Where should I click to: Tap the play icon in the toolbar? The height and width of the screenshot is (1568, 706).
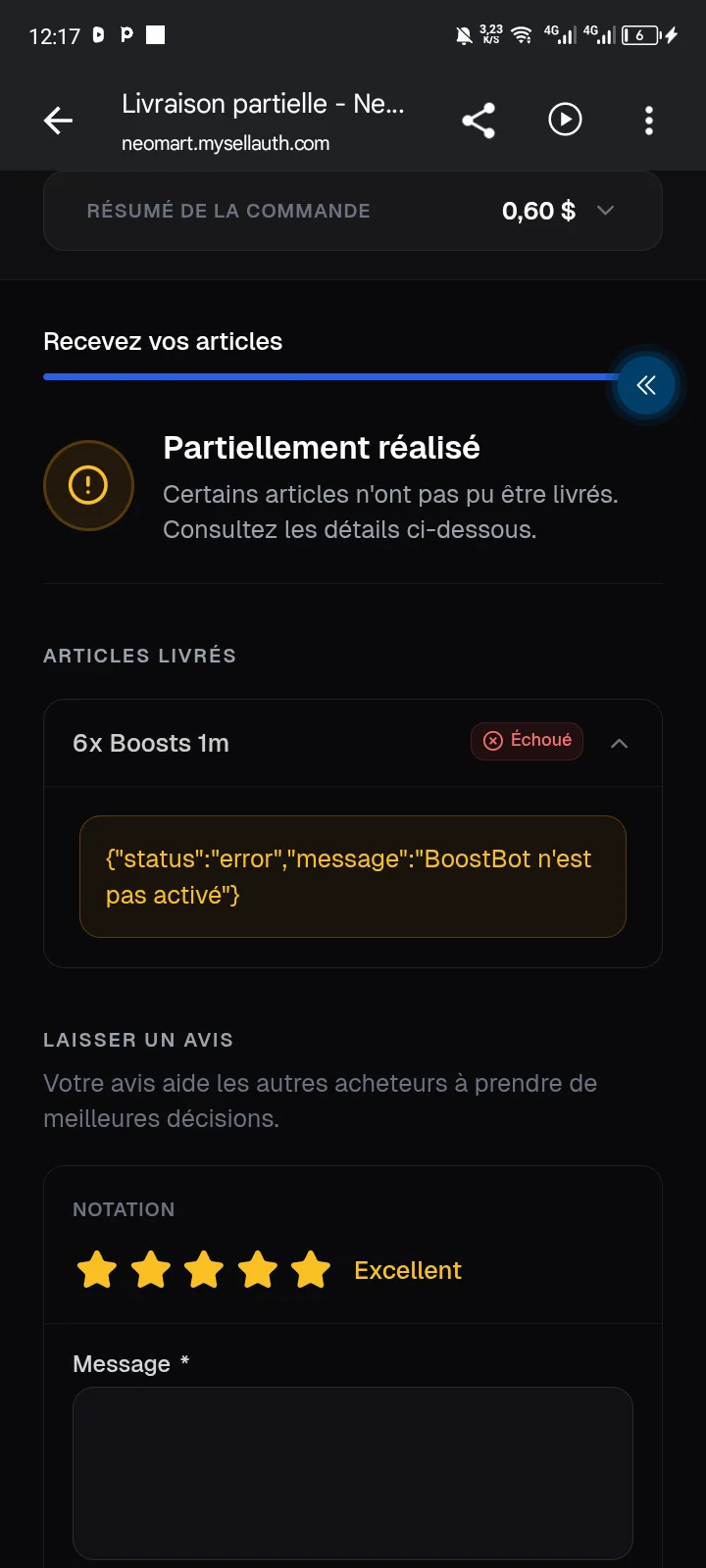(x=565, y=120)
